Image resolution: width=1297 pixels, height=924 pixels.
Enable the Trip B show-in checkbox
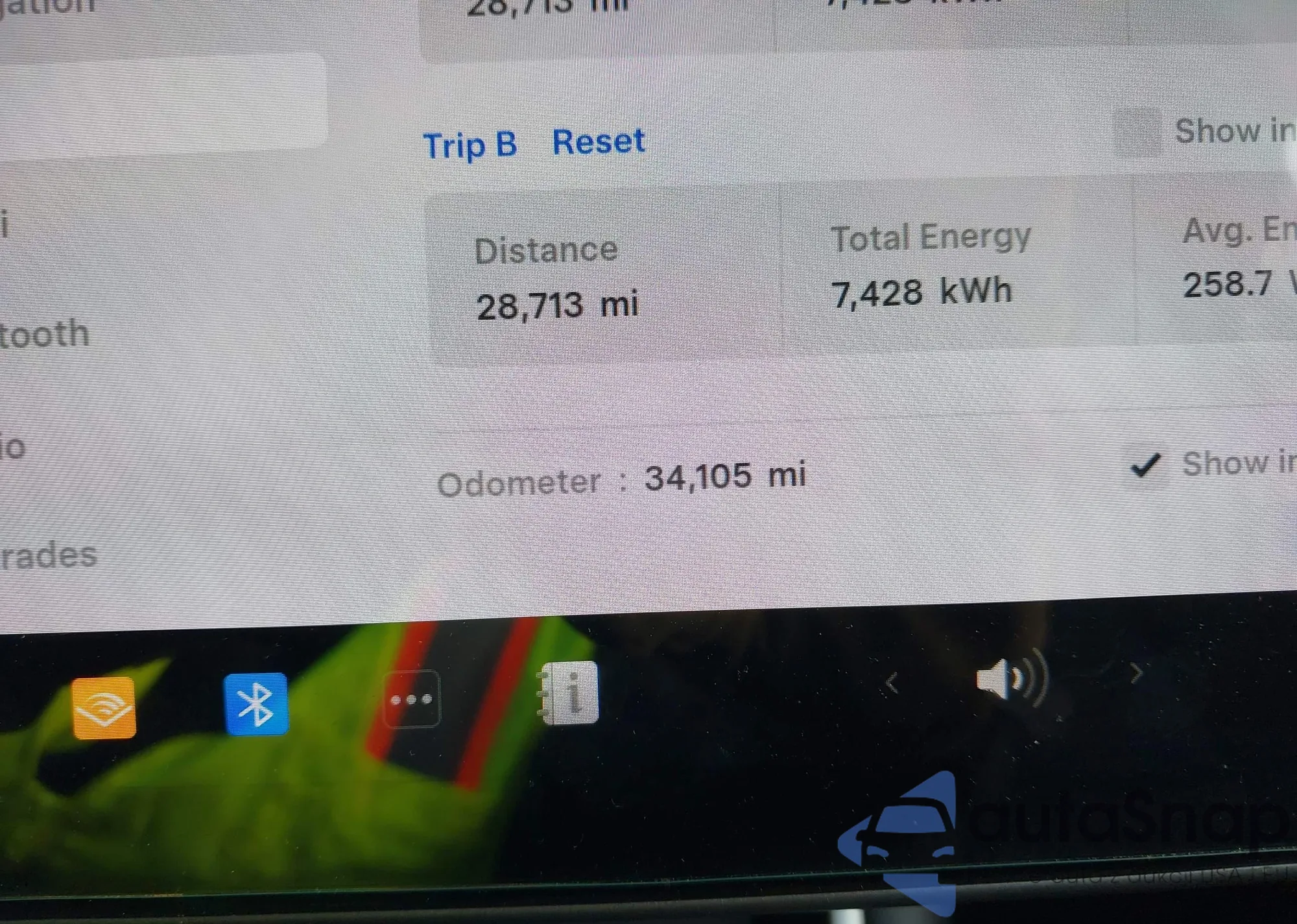point(1138,133)
